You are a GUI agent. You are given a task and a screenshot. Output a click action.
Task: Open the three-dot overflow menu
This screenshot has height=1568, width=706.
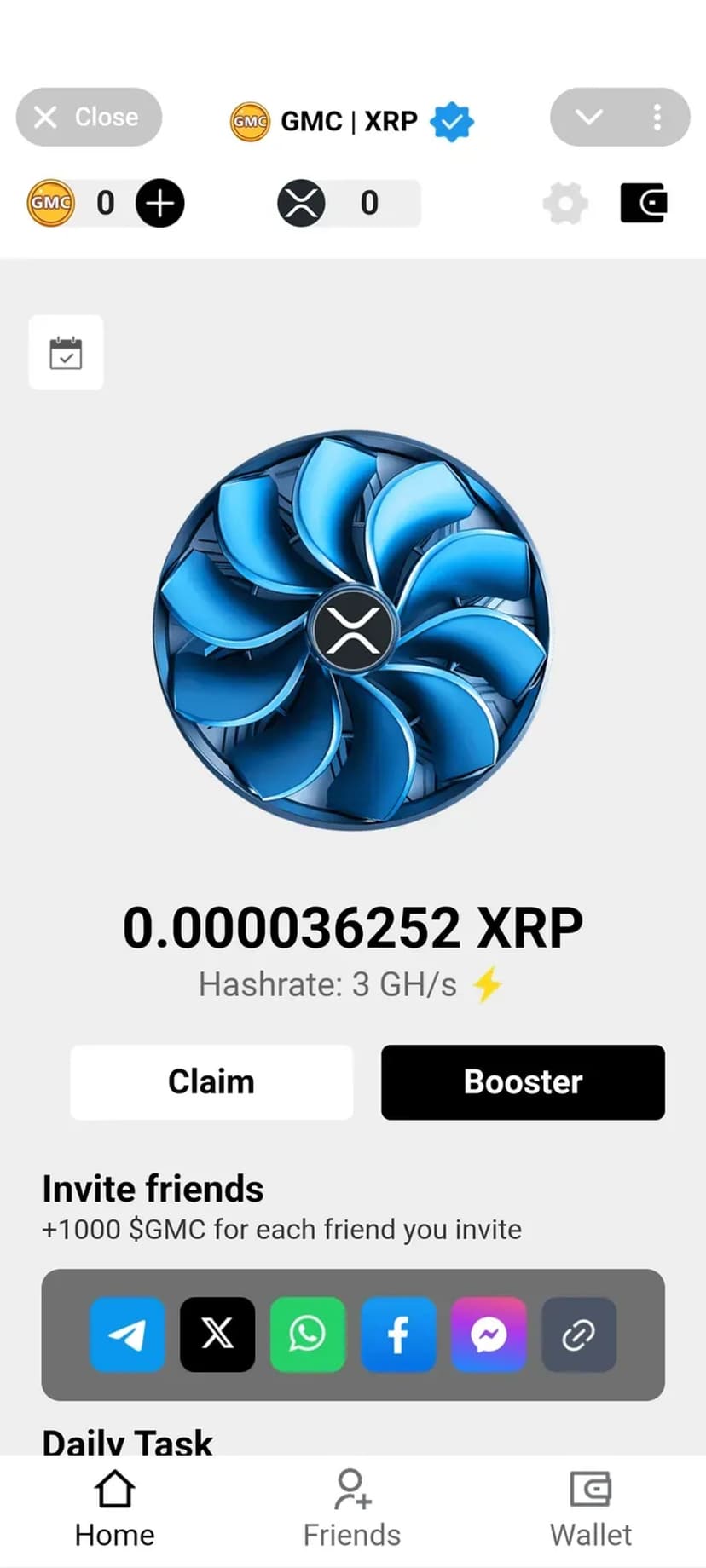657,117
